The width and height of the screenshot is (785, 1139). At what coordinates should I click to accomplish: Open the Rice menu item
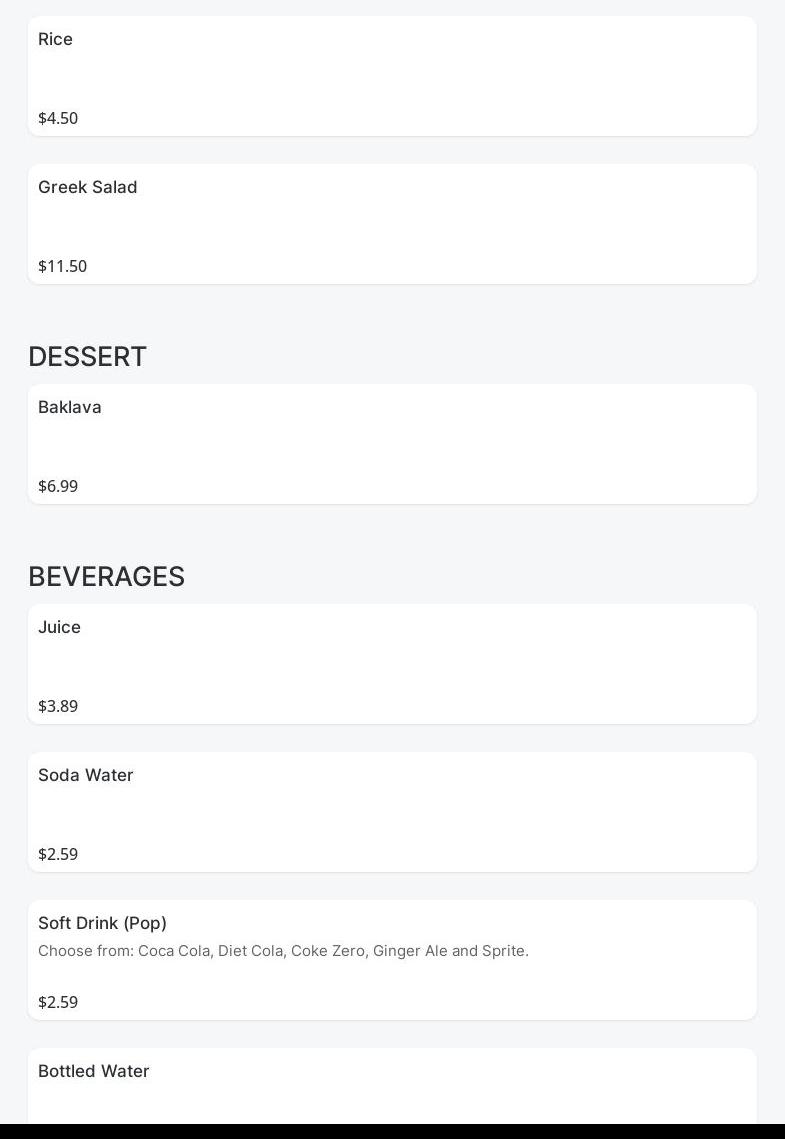(391, 76)
